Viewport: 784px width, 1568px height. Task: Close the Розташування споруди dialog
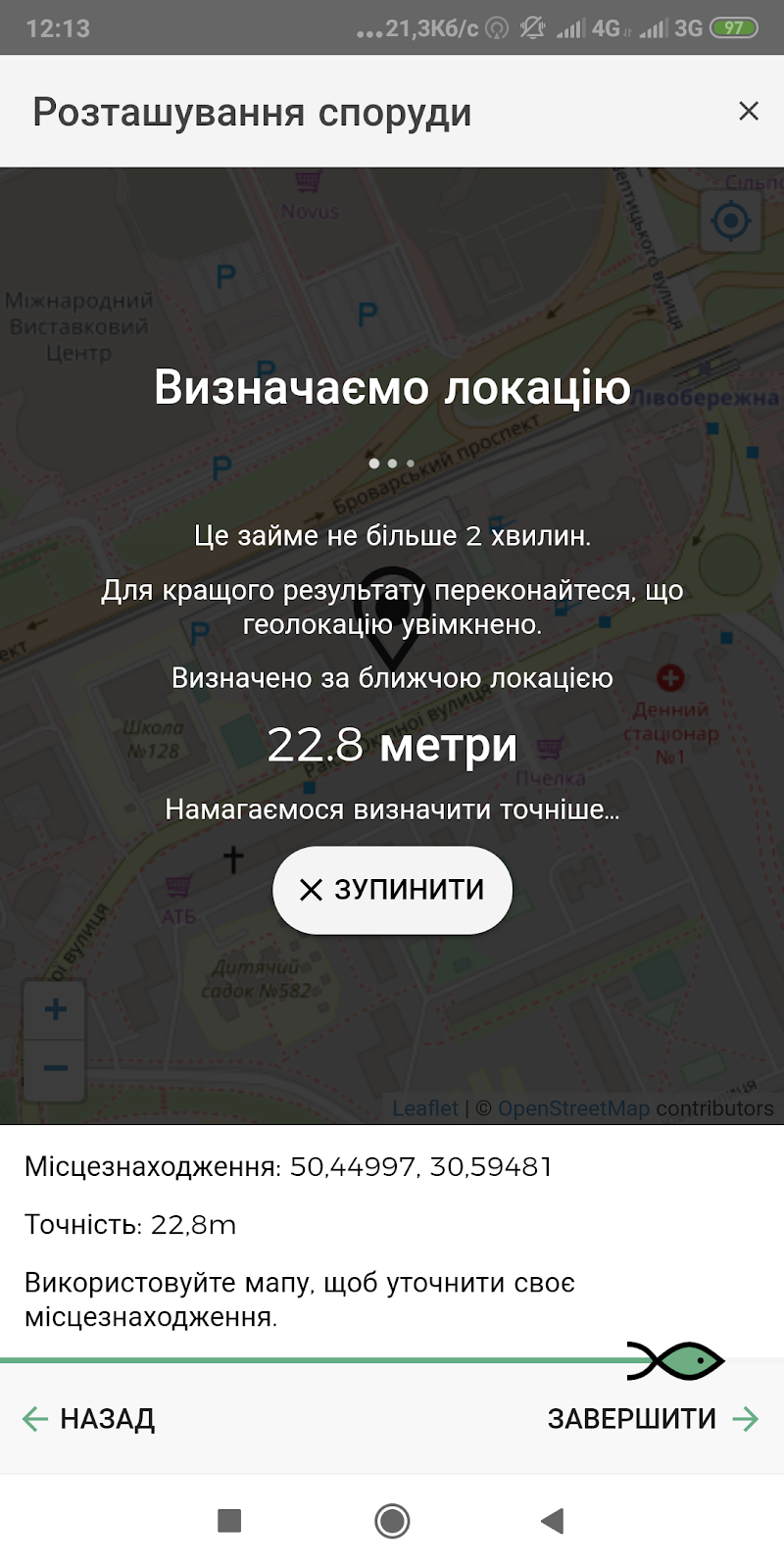[x=749, y=112]
